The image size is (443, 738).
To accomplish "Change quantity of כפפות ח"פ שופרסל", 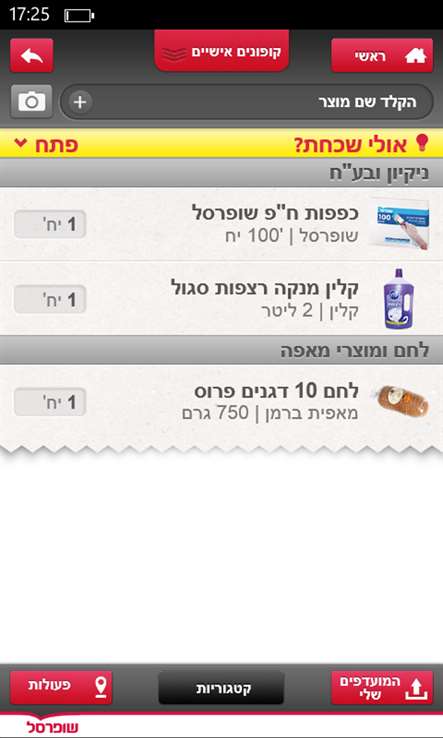I will 50,224.
